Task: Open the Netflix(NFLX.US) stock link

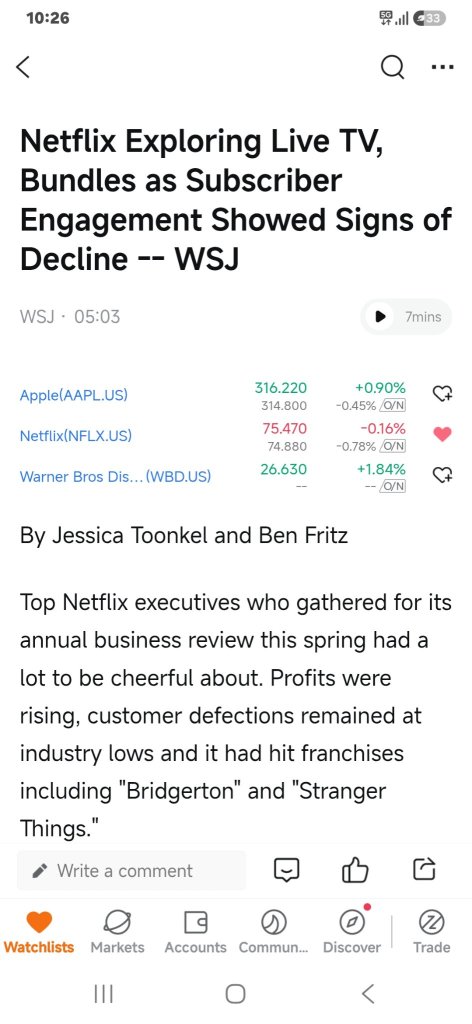Action: (x=76, y=436)
